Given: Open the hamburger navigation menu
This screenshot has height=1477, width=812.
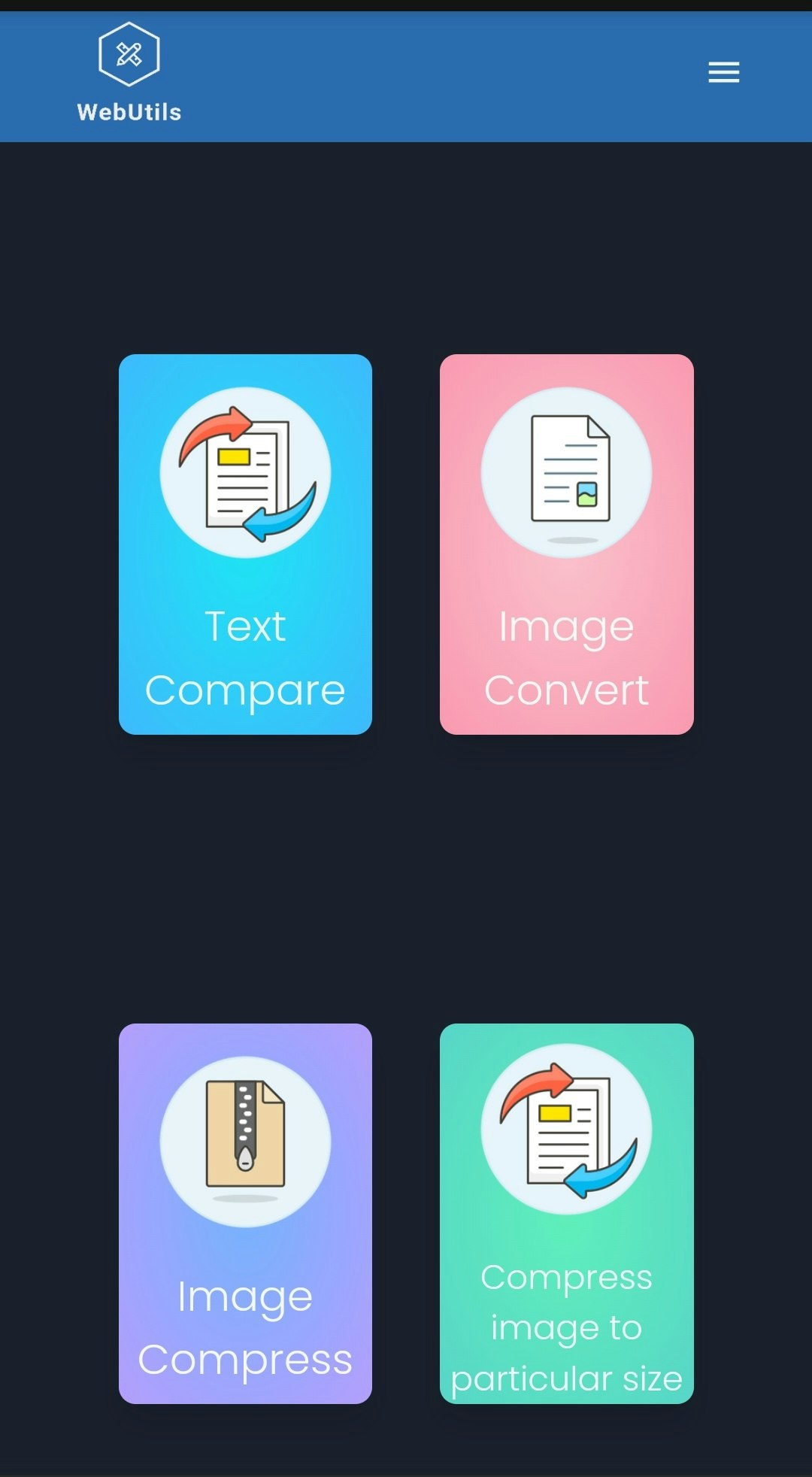Looking at the screenshot, I should coord(723,72).
